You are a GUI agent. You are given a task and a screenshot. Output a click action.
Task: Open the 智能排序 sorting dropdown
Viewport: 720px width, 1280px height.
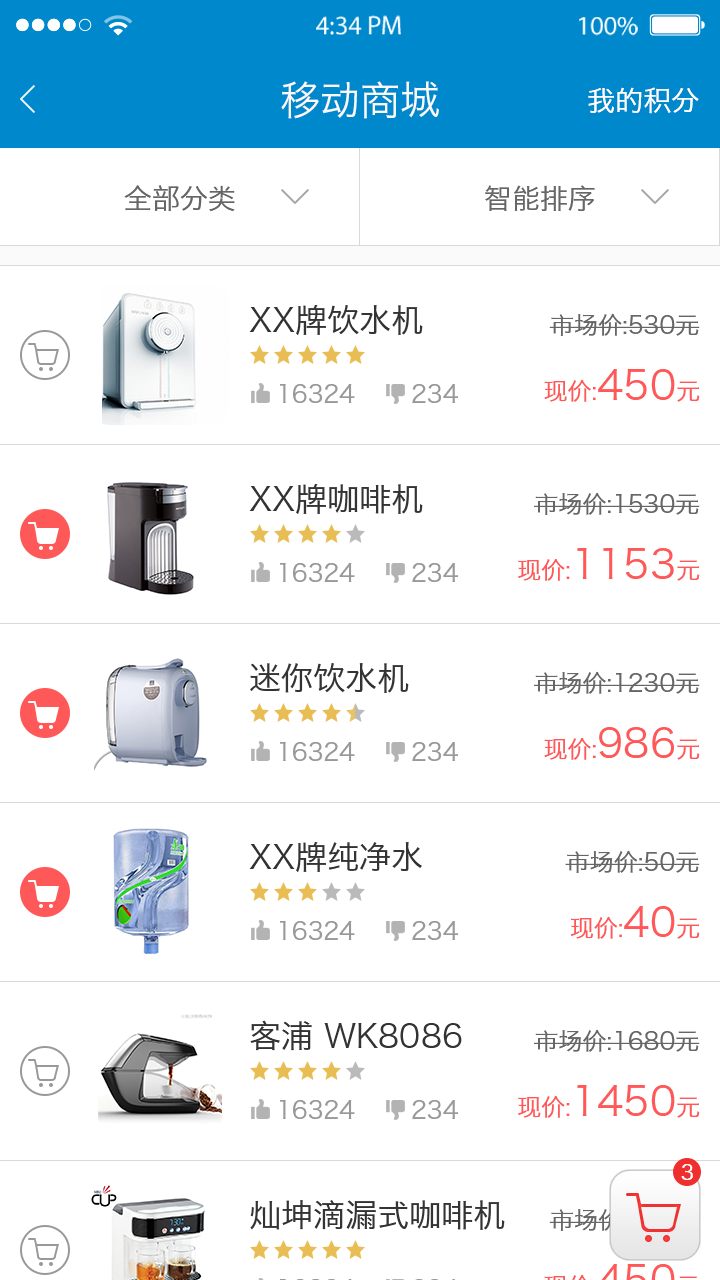(x=538, y=198)
